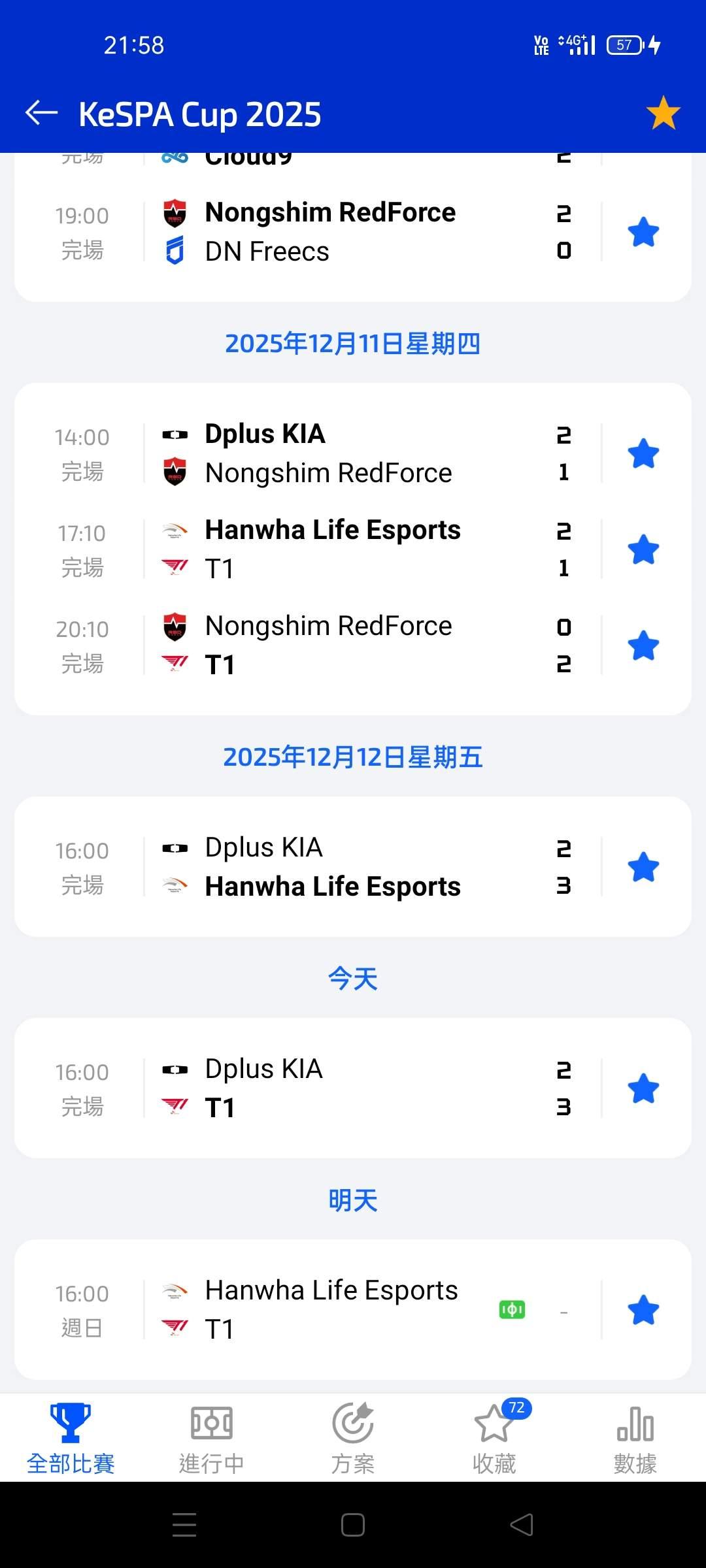Toggle star for Dplus KIA vs Hanwha Life
Viewport: 706px width, 1568px height.
click(x=643, y=868)
